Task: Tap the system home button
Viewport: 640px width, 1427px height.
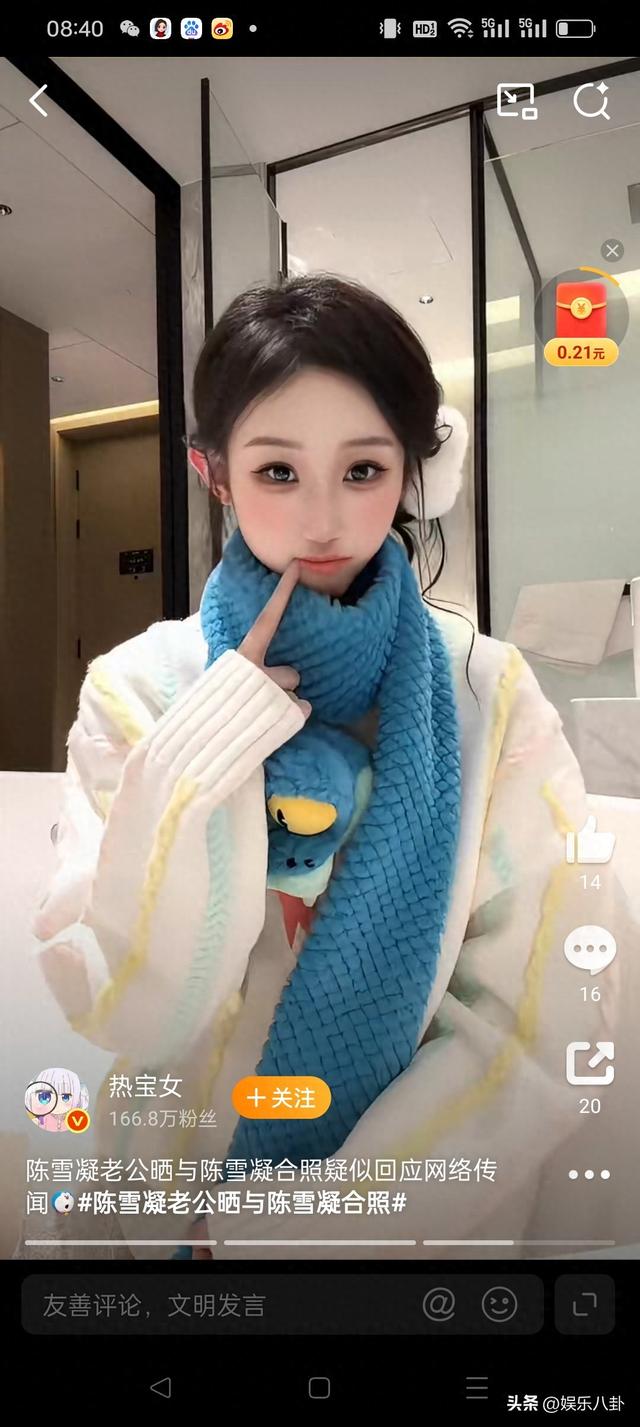Action: [319, 1387]
